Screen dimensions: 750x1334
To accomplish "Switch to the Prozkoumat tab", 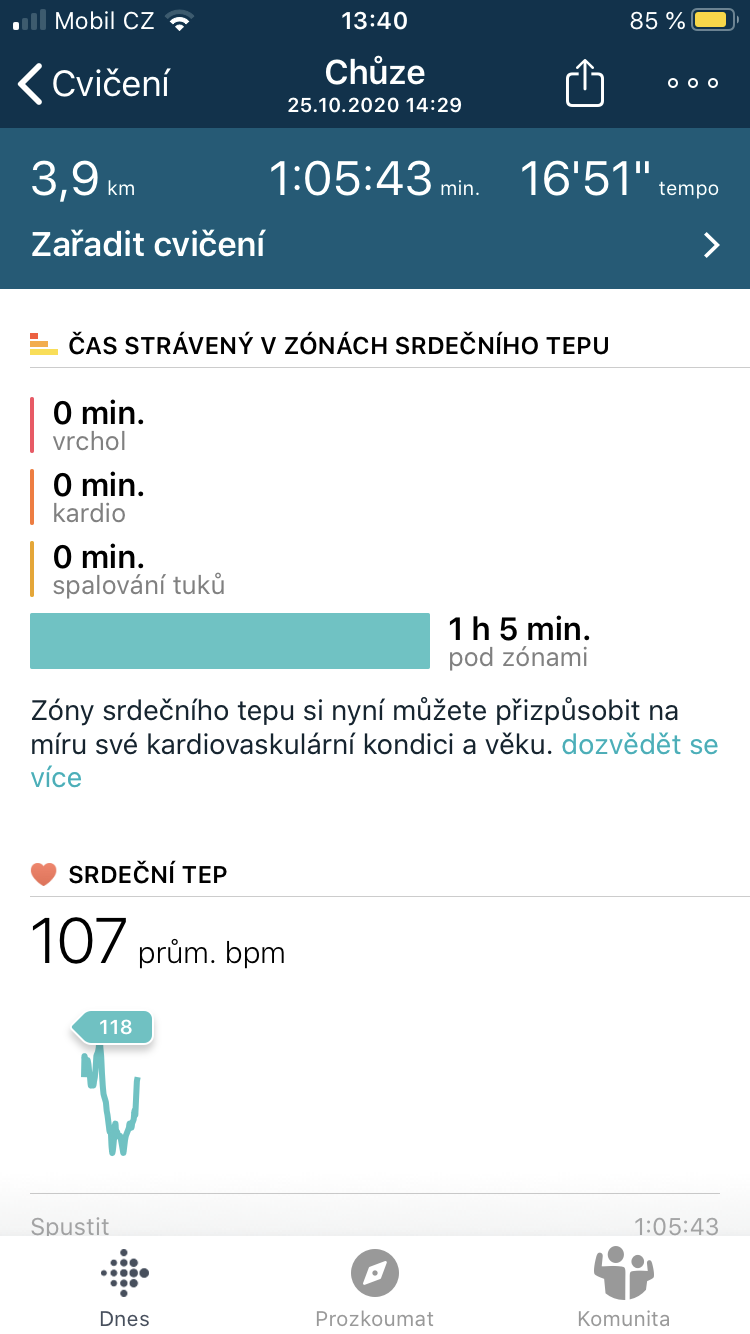I will [375, 1287].
